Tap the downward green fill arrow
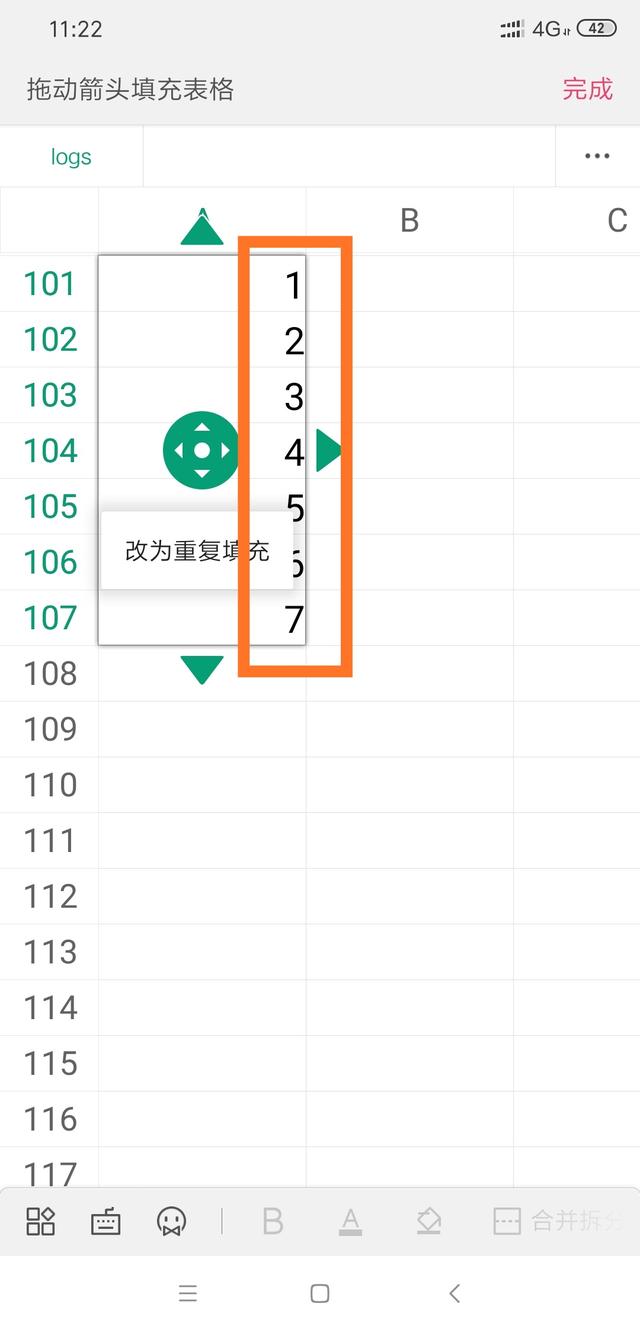640x1332 pixels. tap(202, 669)
